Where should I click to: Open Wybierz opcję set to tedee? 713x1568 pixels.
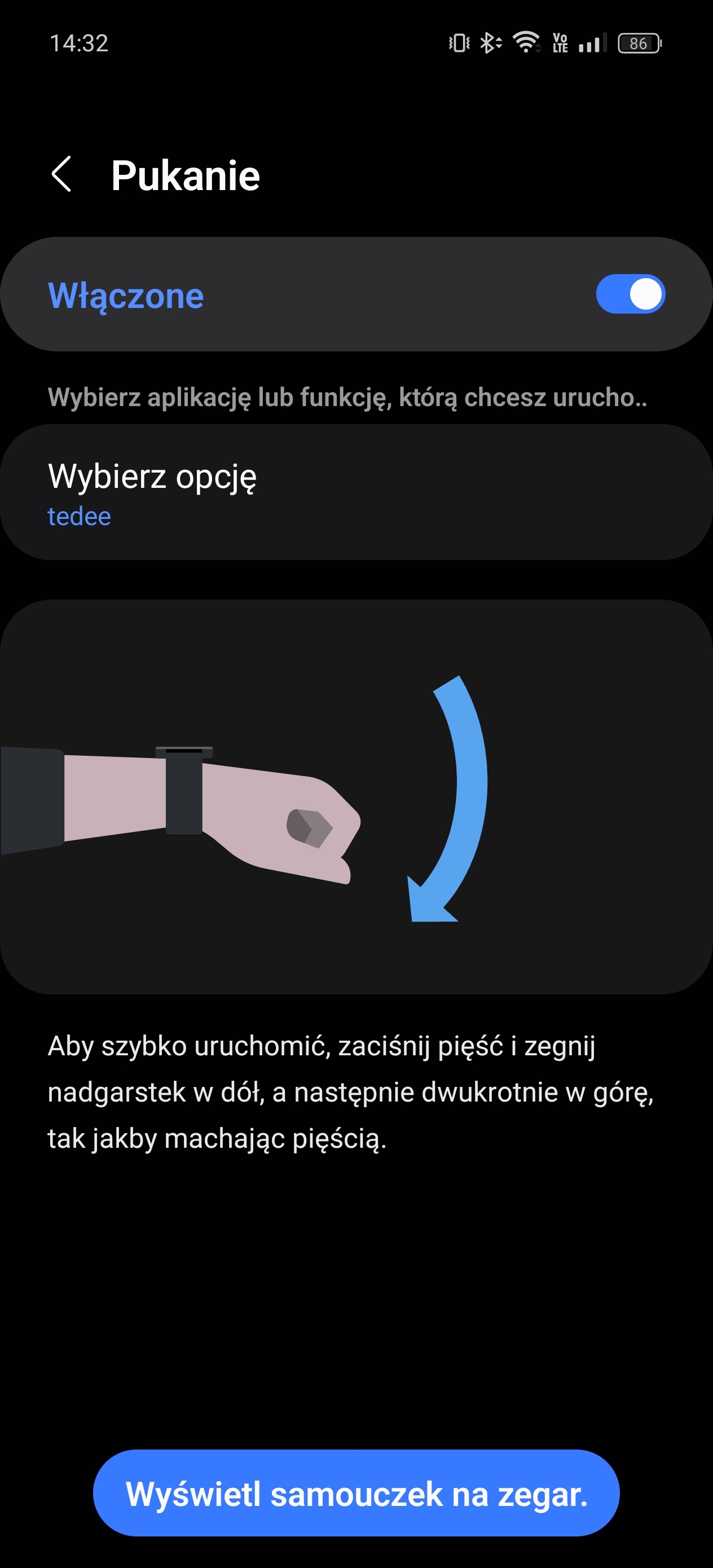tap(356, 492)
